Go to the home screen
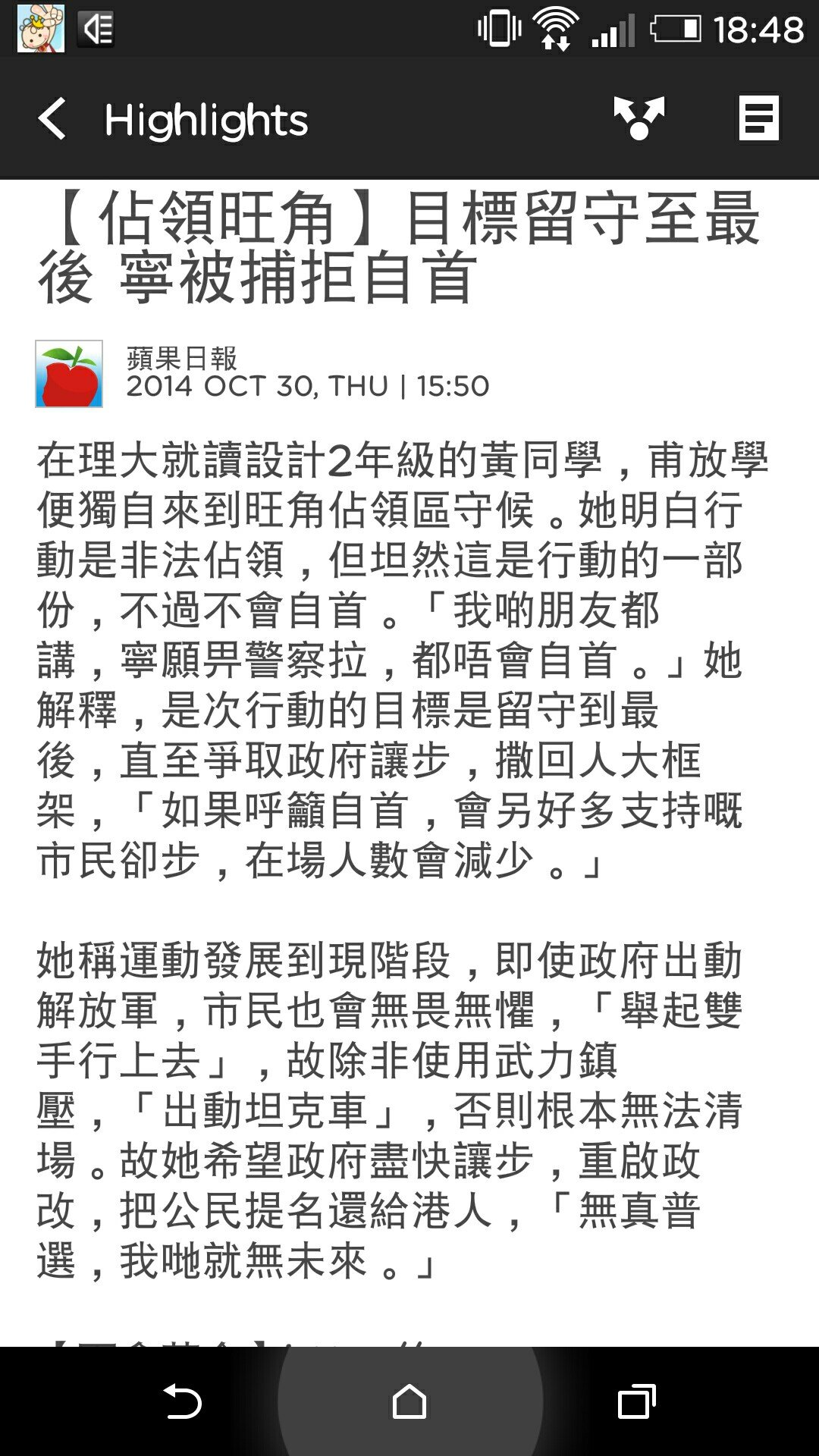The height and width of the screenshot is (1456, 819). [x=409, y=1401]
